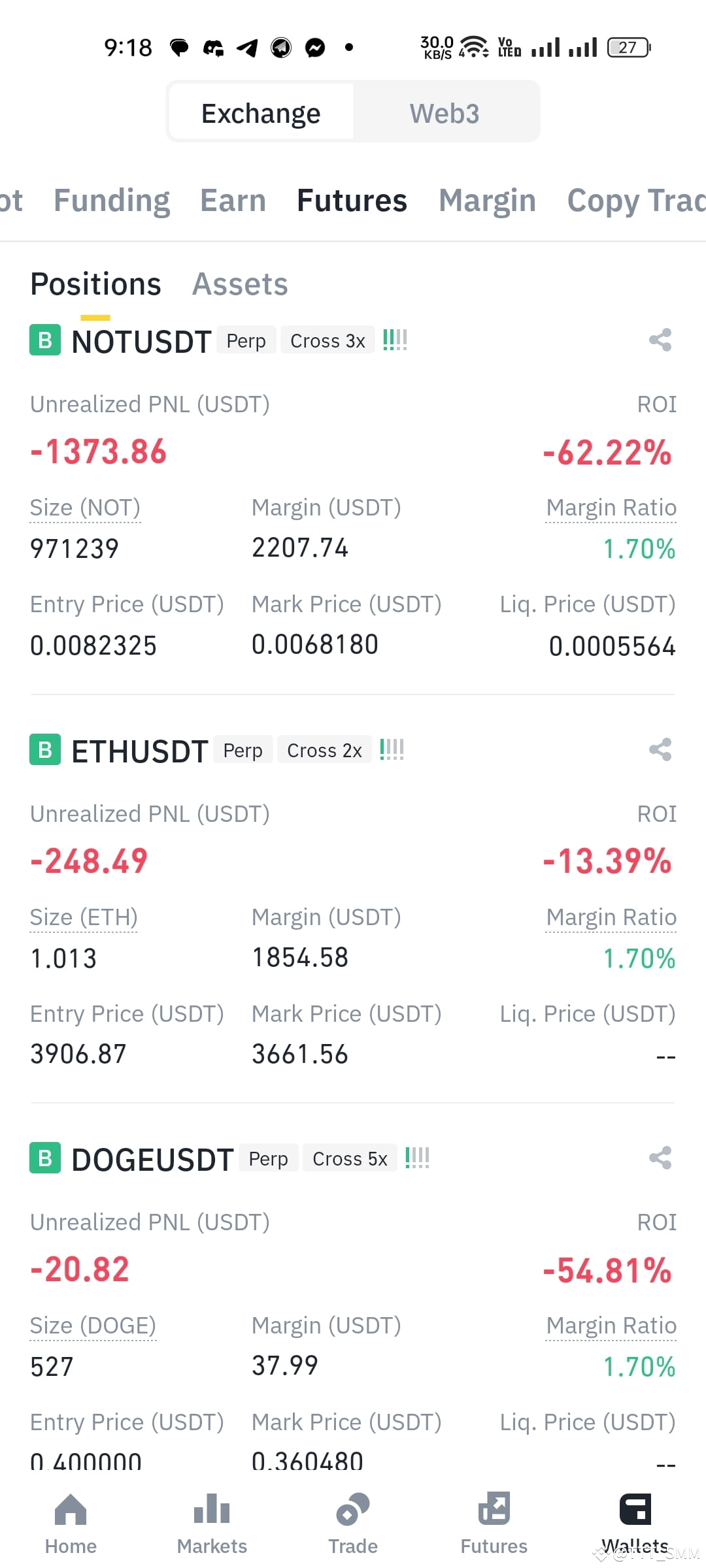Switch to the Earn tab
The width and height of the screenshot is (706, 1568).
coord(233,201)
